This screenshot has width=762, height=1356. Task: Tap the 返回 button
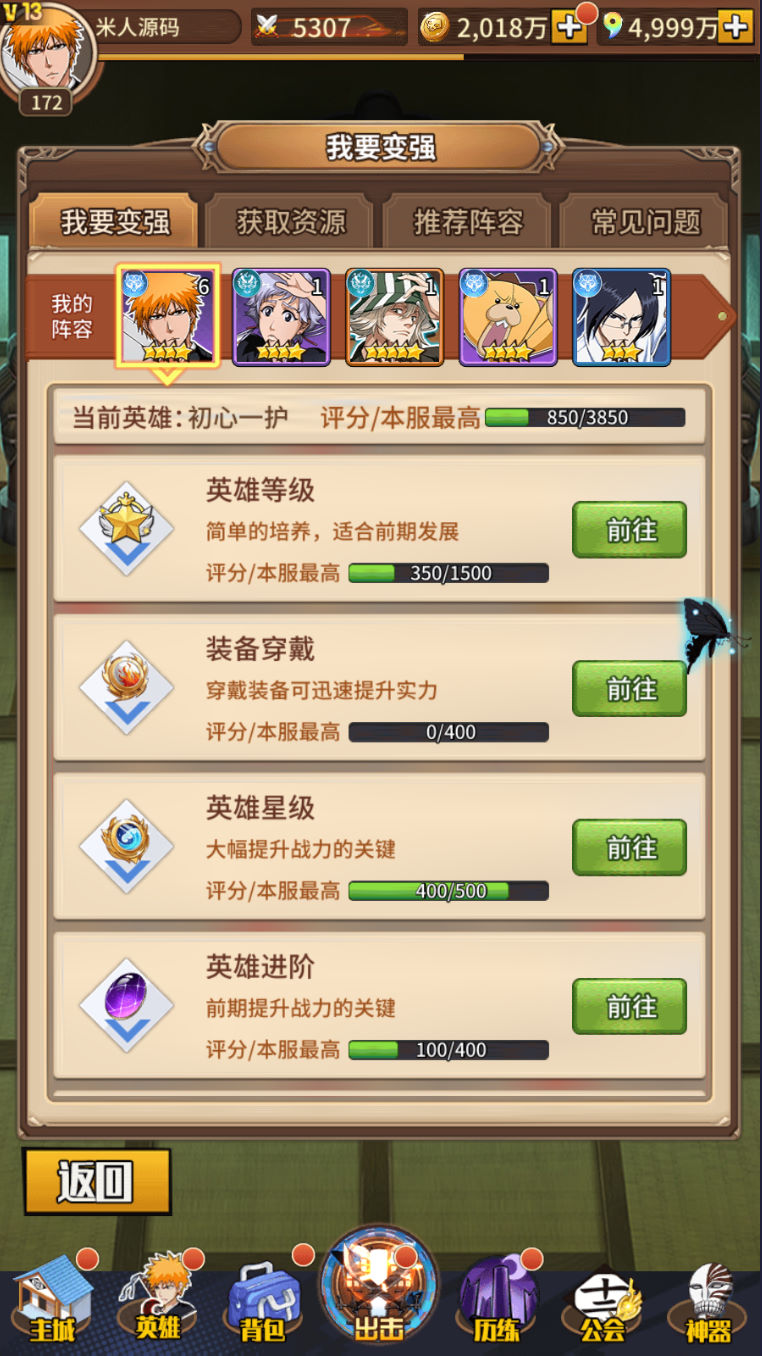coord(97,1182)
